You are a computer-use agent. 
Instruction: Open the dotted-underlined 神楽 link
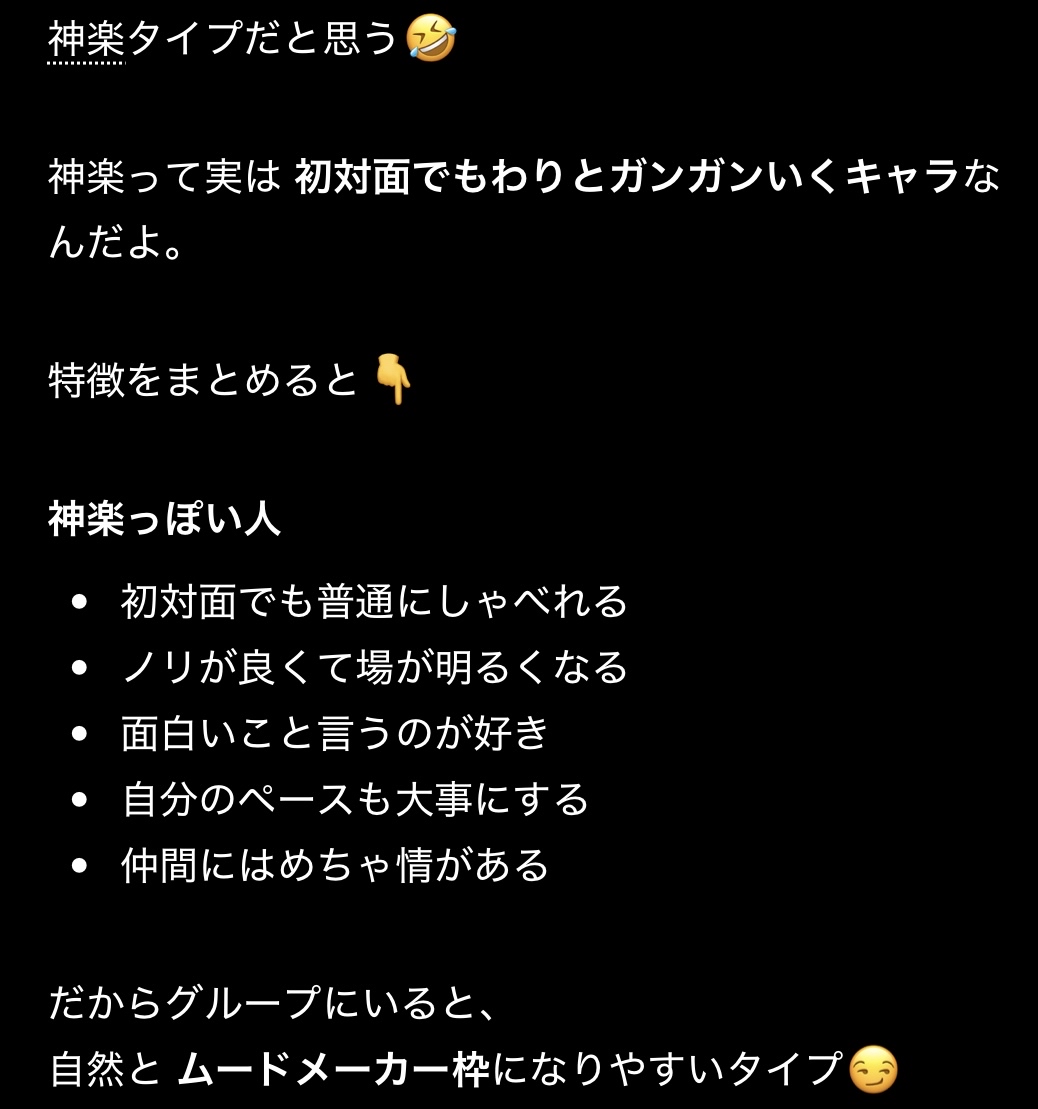coord(86,41)
